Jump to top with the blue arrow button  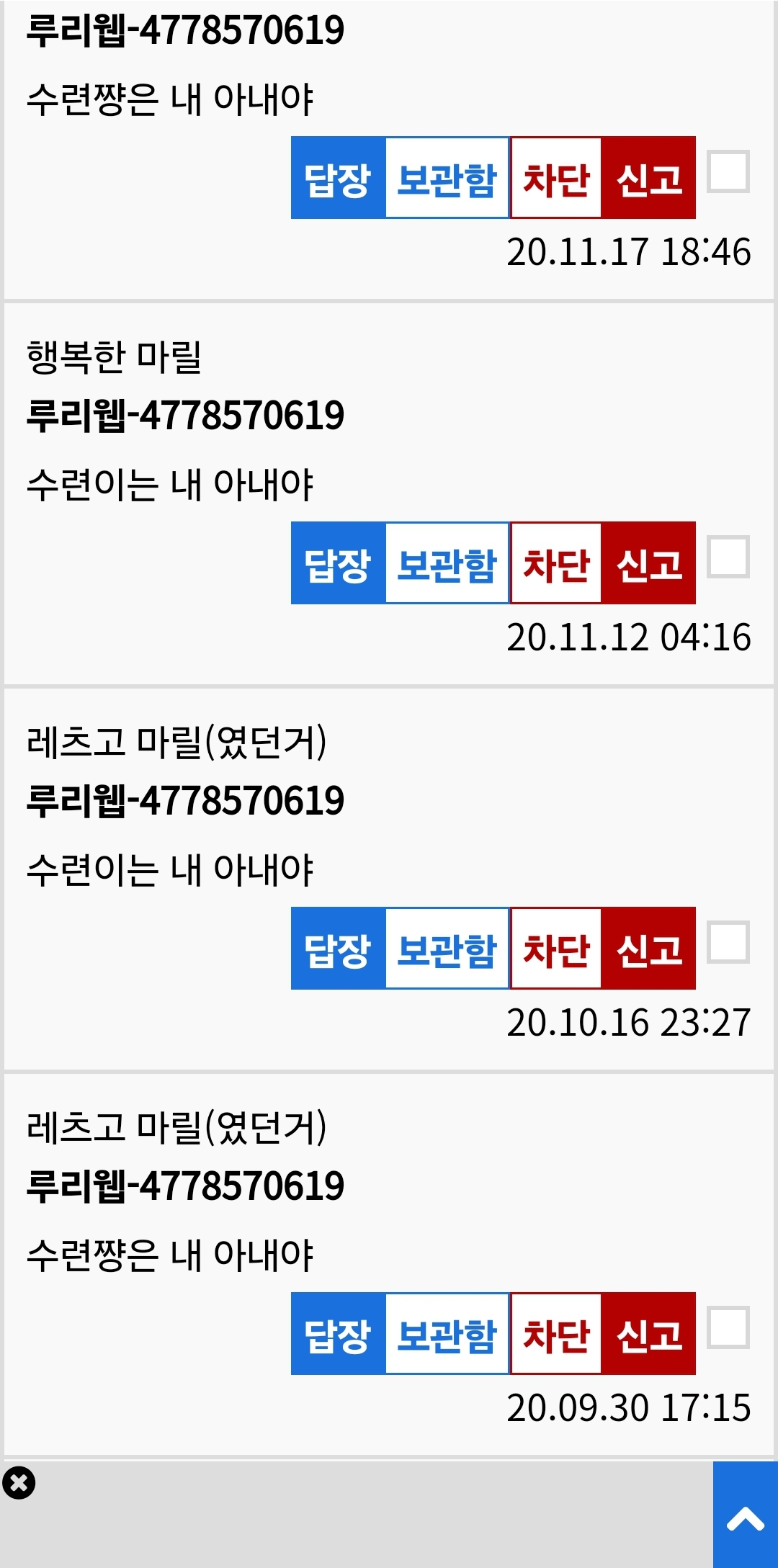click(x=745, y=1515)
